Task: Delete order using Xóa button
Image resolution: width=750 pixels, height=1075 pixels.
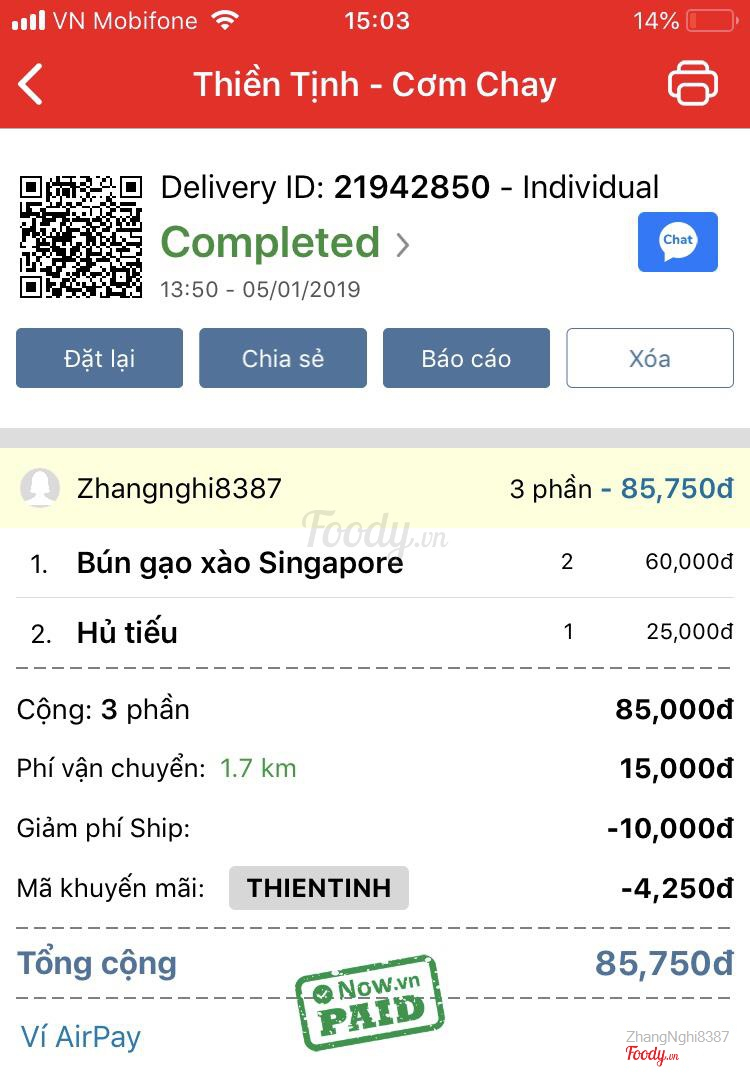Action: [x=650, y=358]
